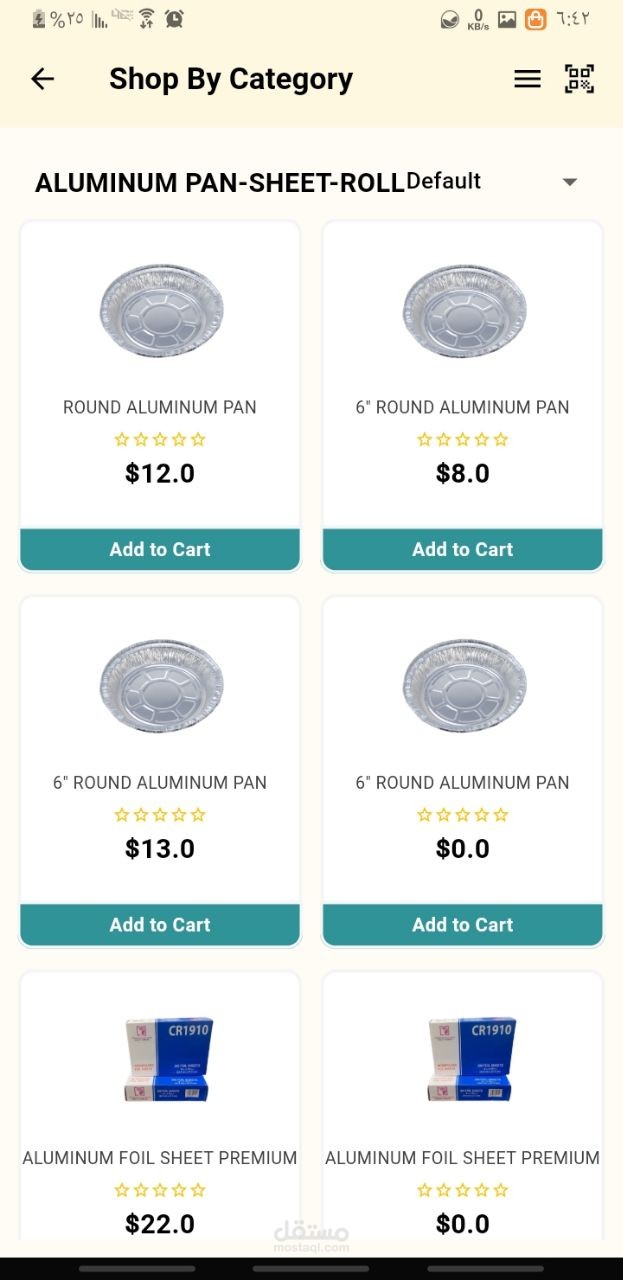Go back with the arrow icon
The width and height of the screenshot is (623, 1280).
point(42,79)
